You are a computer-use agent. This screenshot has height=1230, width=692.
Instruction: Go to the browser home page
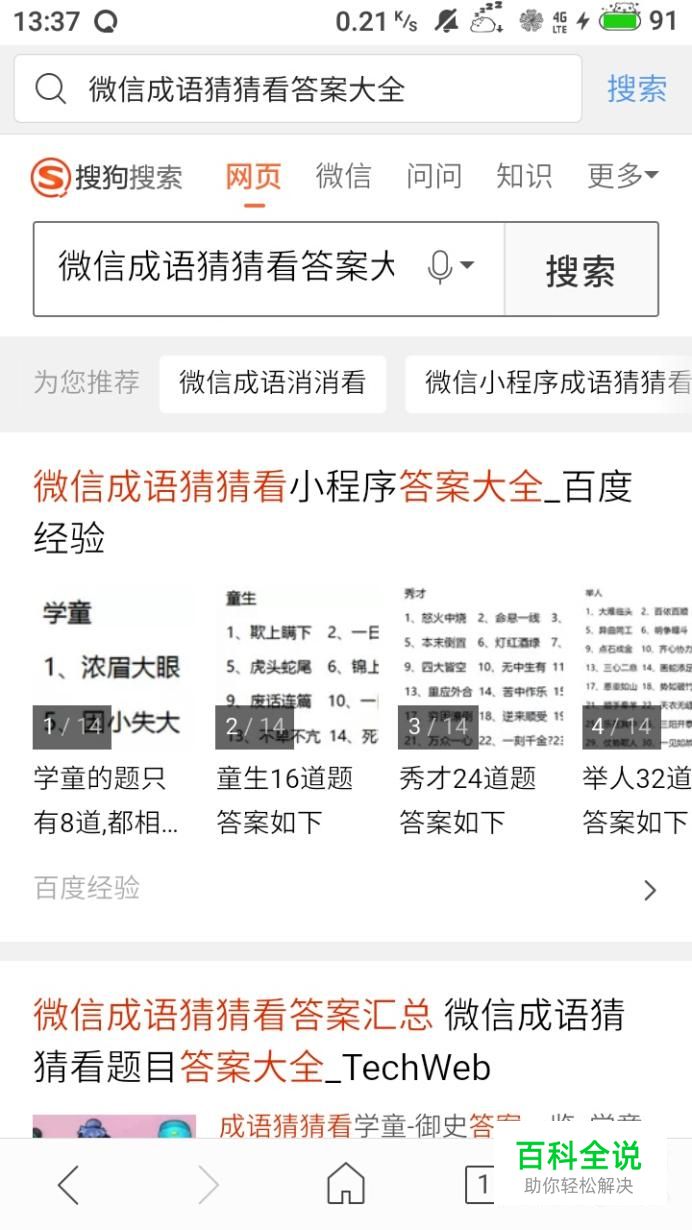tap(345, 1185)
